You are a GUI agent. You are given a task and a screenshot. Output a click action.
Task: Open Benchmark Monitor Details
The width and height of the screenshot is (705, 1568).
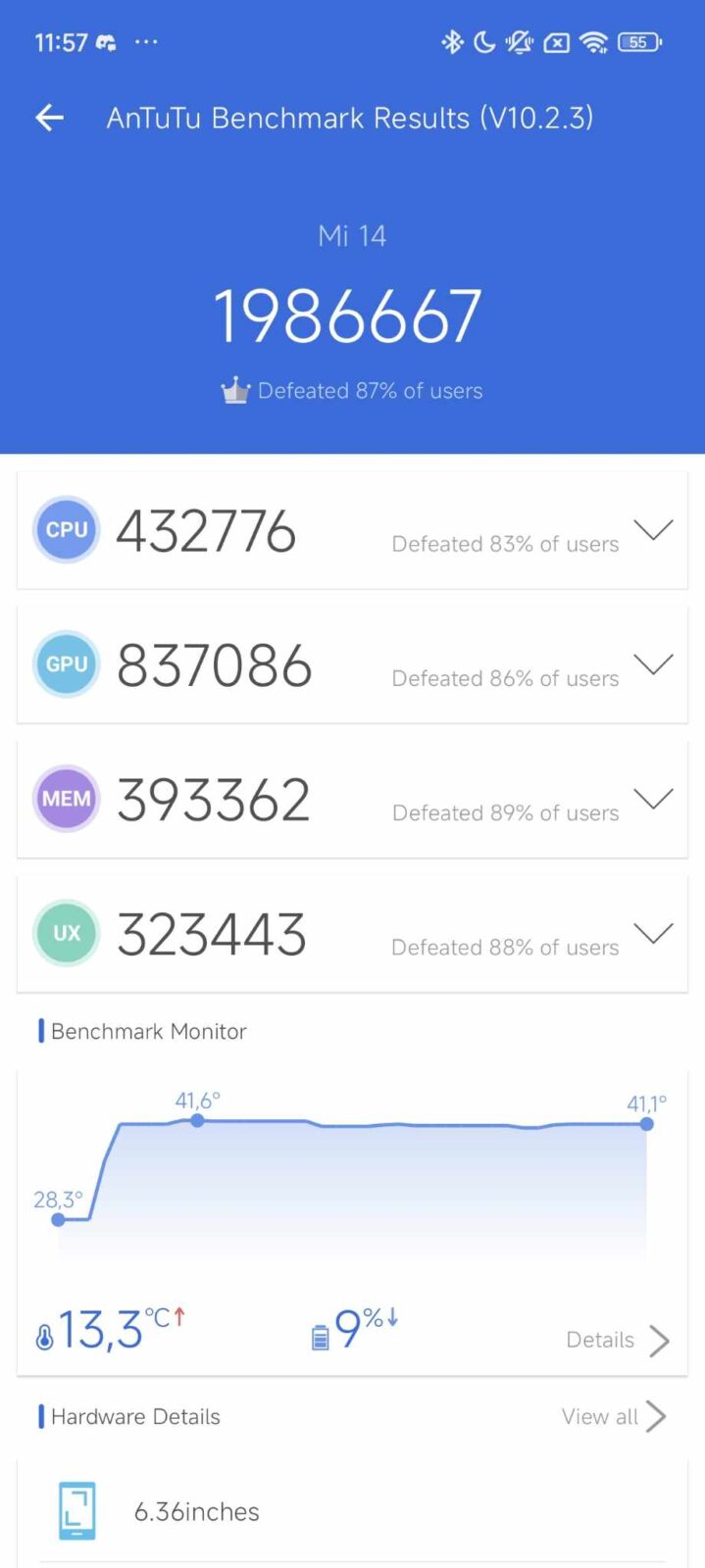click(x=618, y=1340)
